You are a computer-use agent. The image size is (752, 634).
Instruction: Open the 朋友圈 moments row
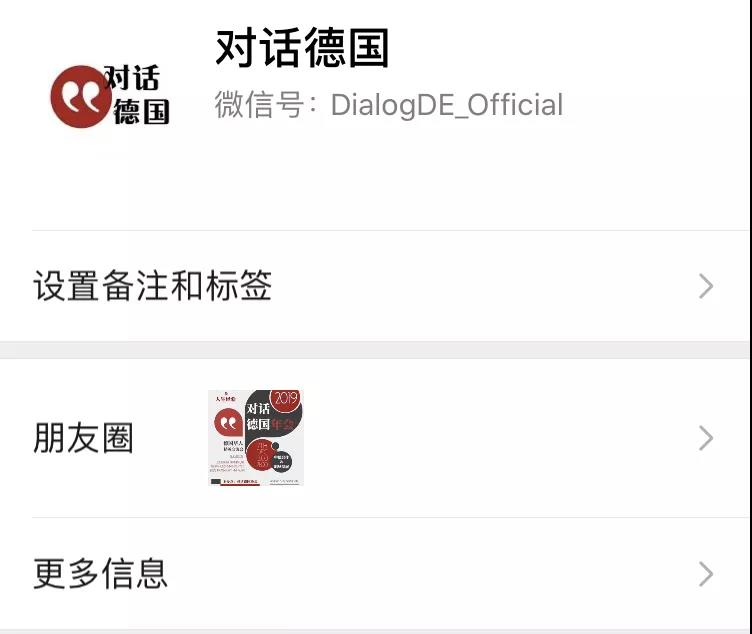375,438
